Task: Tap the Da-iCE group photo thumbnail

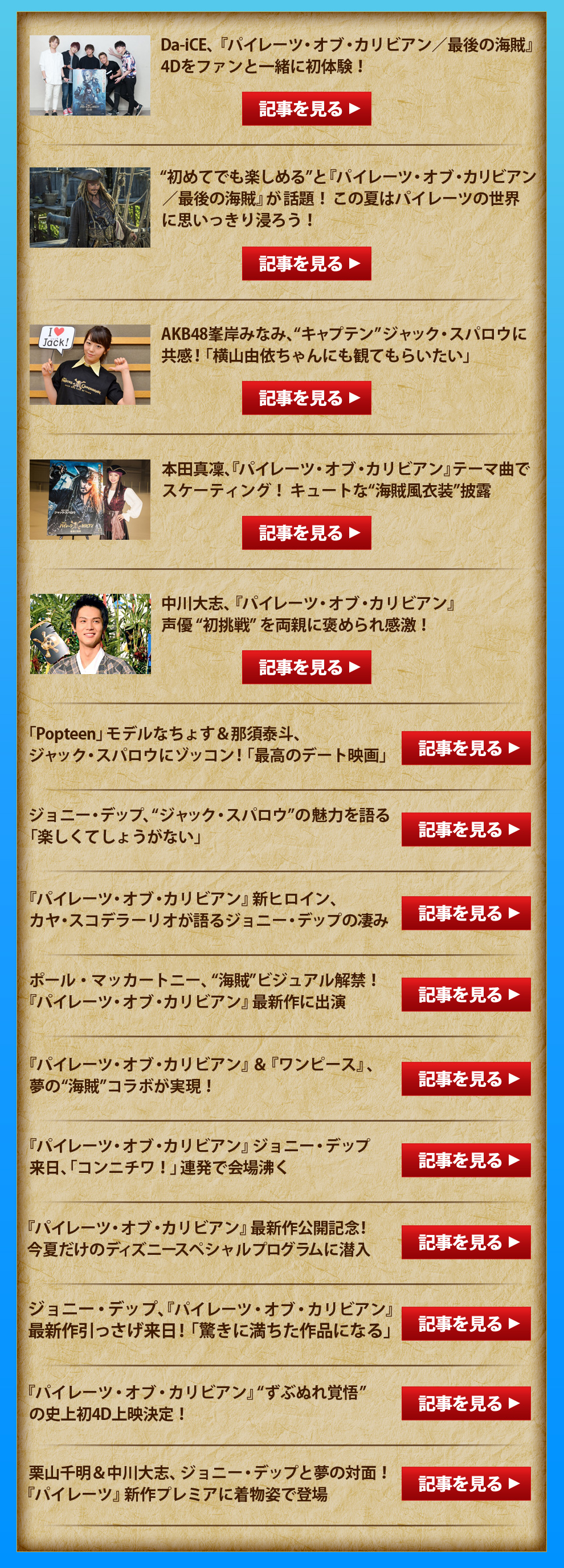Action: 90,76
